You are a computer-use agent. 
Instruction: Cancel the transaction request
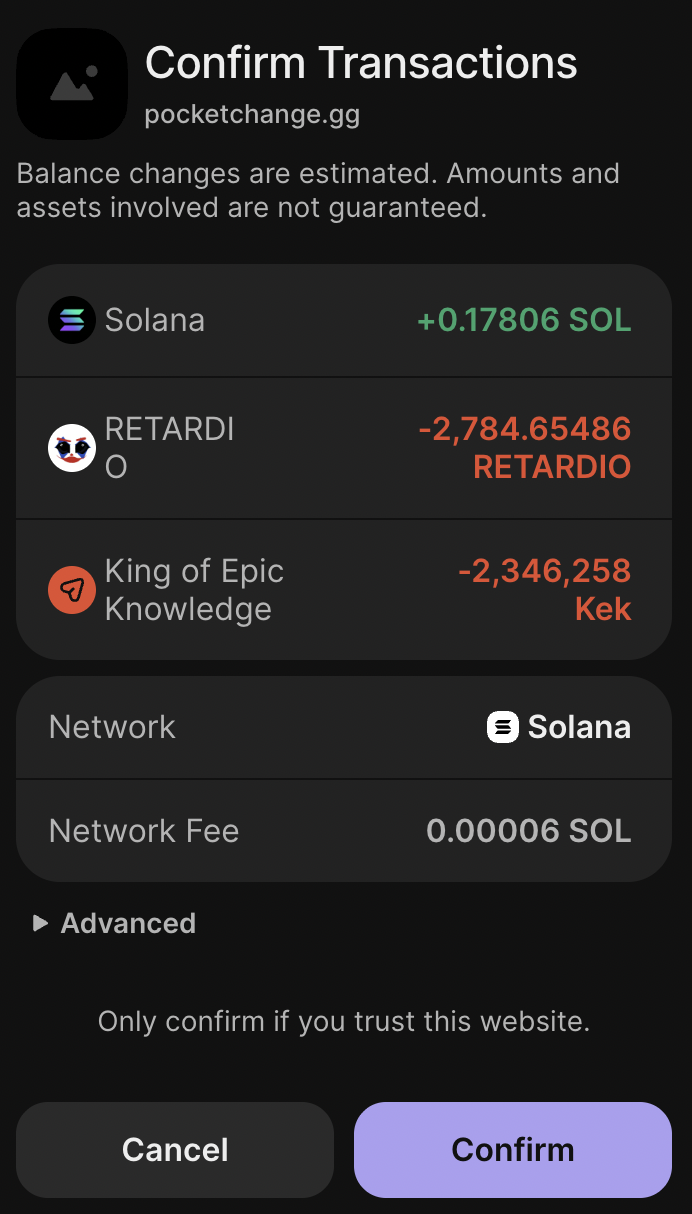175,1149
